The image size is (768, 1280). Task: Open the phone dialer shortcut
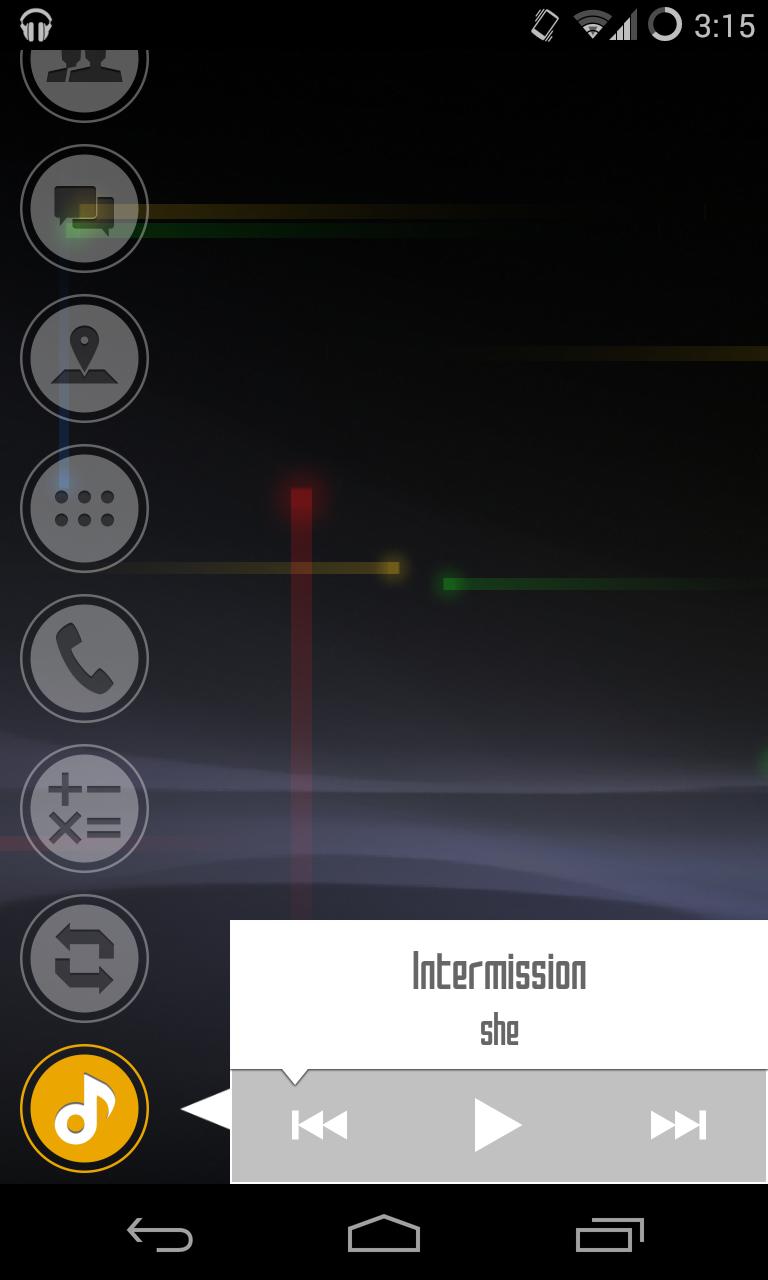click(84, 658)
